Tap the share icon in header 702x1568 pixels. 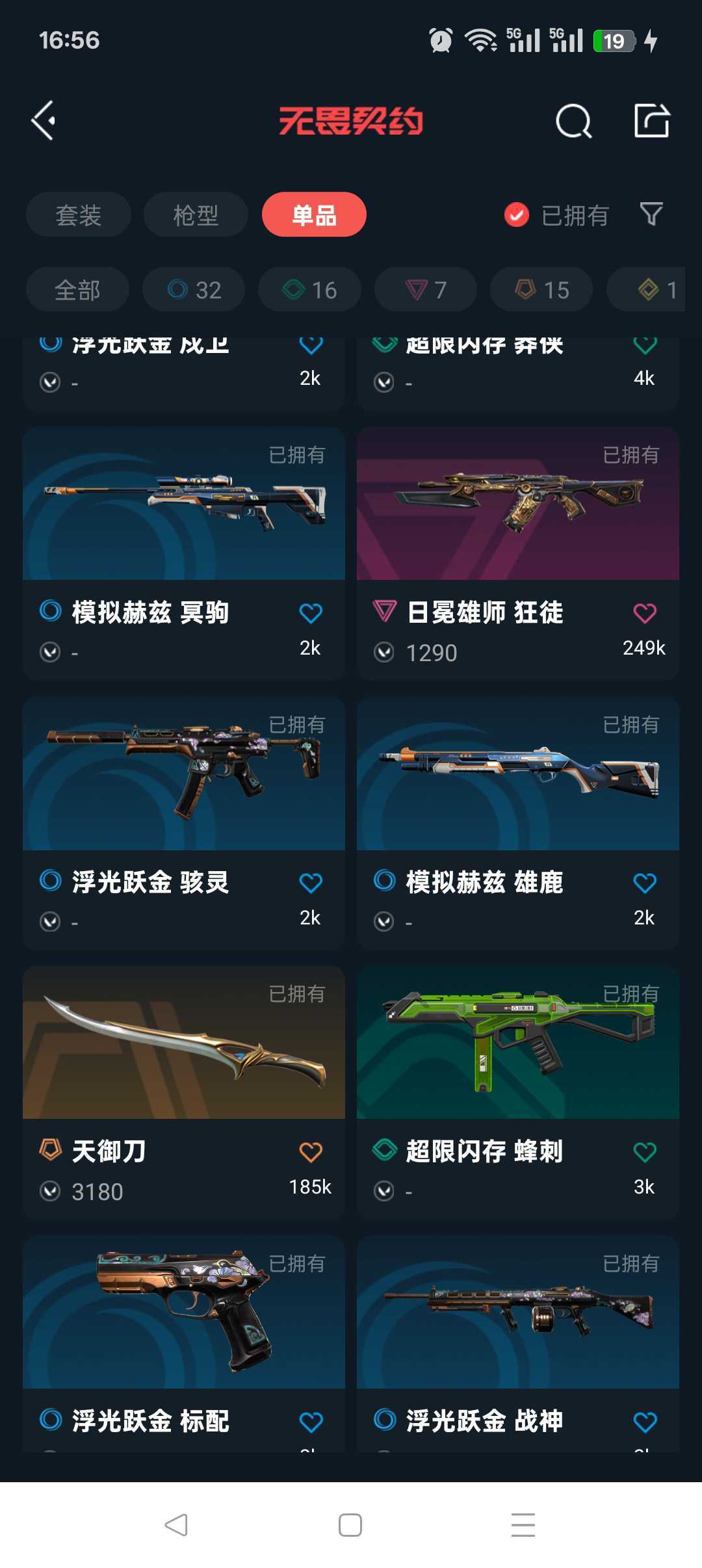coord(652,120)
